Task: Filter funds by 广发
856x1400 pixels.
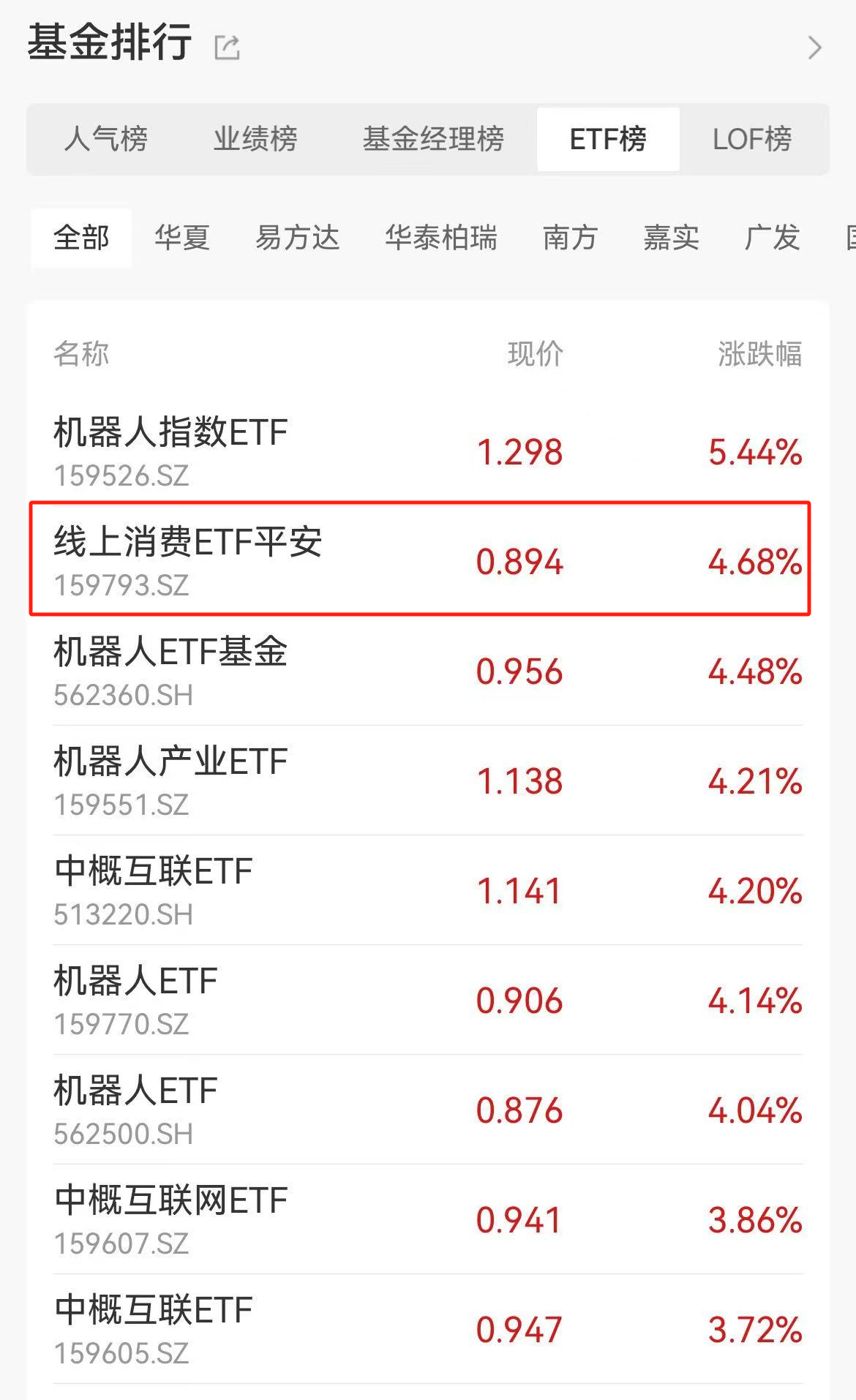Action: (x=773, y=237)
